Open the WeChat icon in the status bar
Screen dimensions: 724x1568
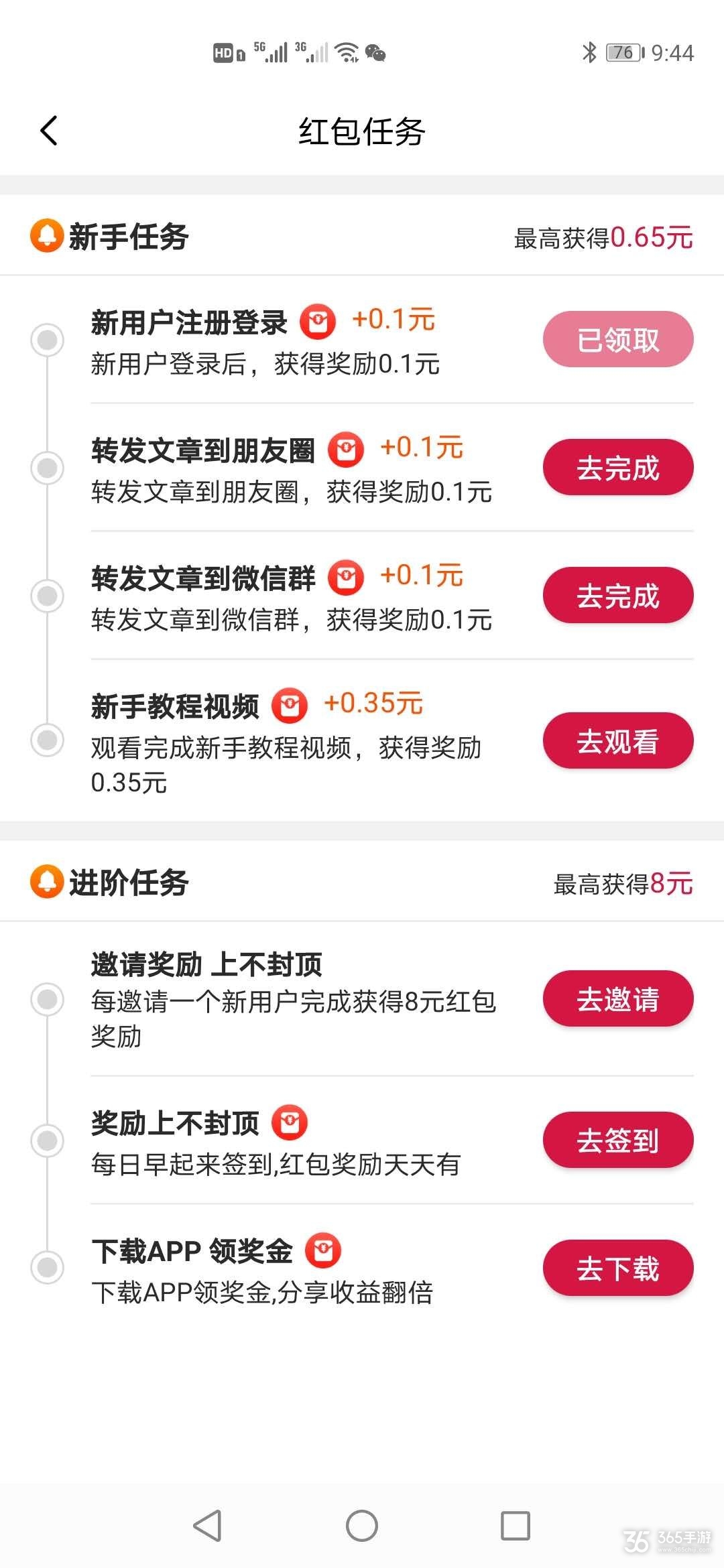(x=375, y=52)
